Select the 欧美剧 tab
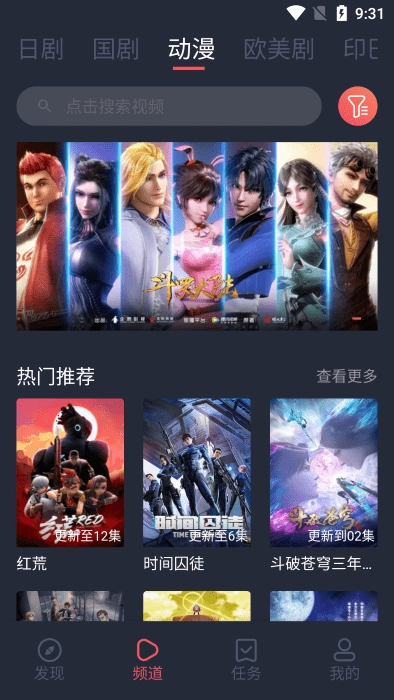 [279, 49]
